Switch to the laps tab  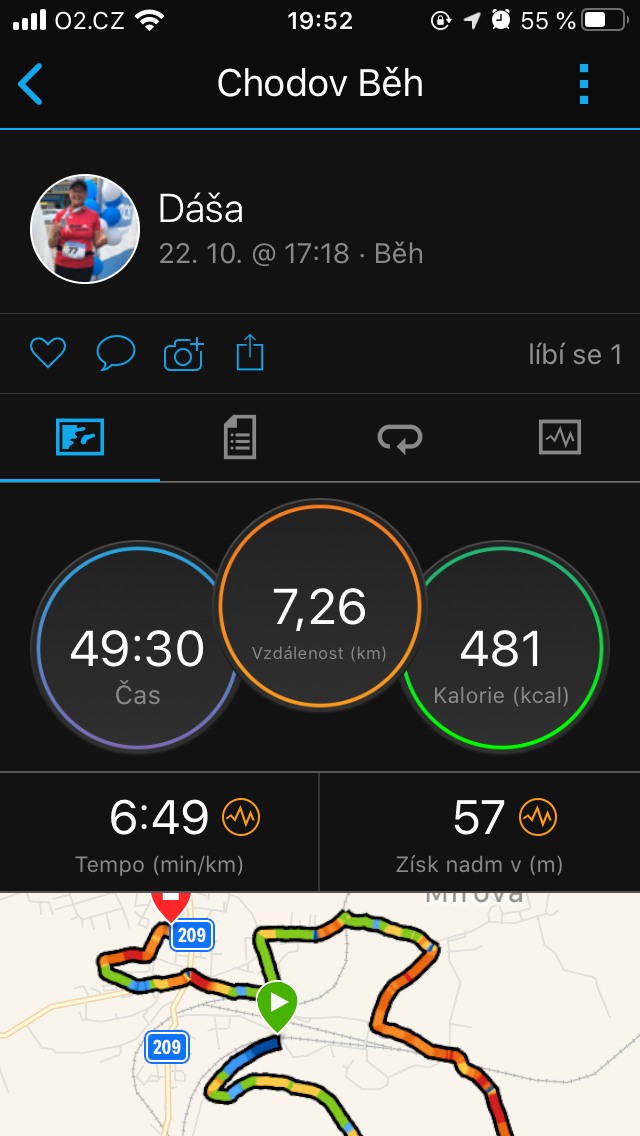(x=400, y=438)
